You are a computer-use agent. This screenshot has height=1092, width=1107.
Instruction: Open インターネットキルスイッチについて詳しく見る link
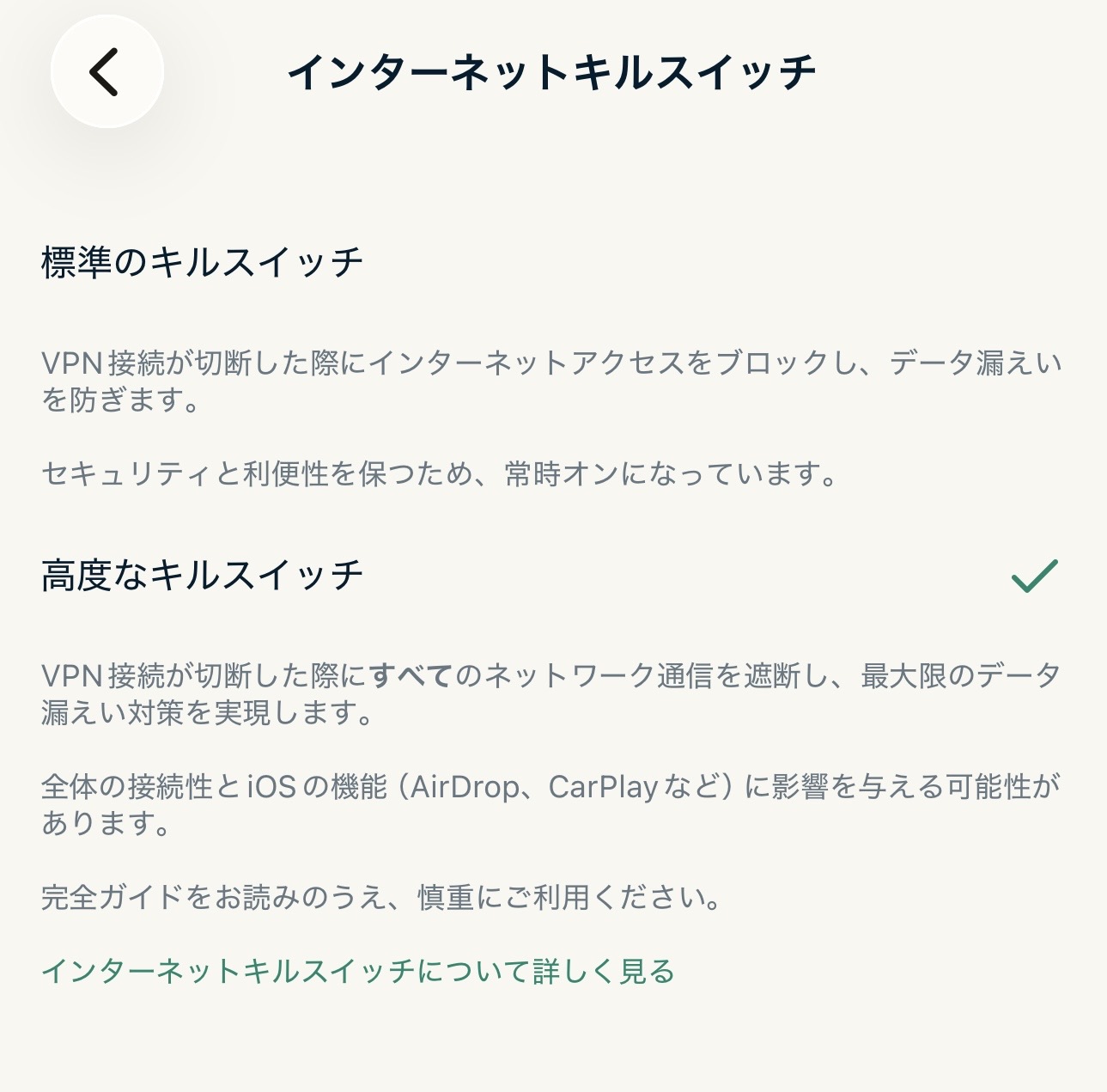coord(357,972)
